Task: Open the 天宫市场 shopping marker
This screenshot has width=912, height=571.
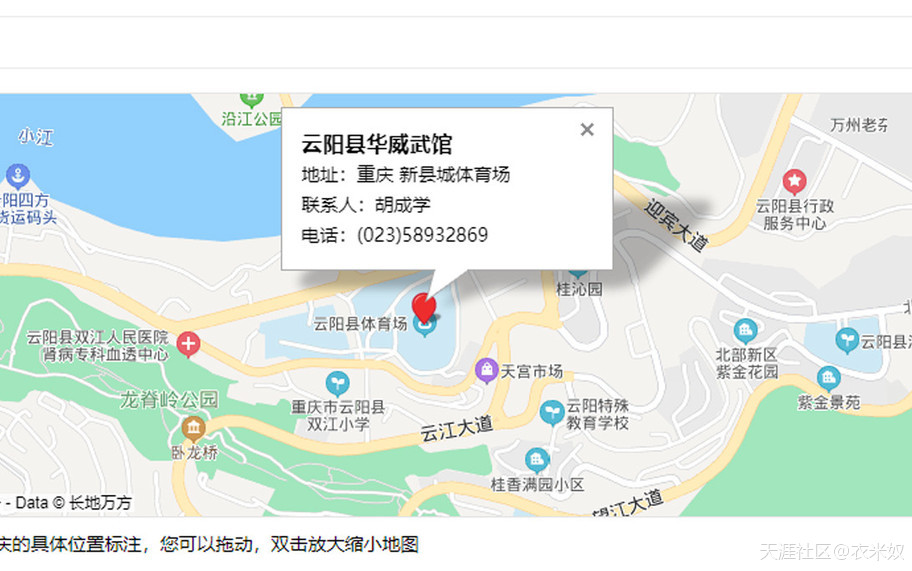Action: click(487, 371)
